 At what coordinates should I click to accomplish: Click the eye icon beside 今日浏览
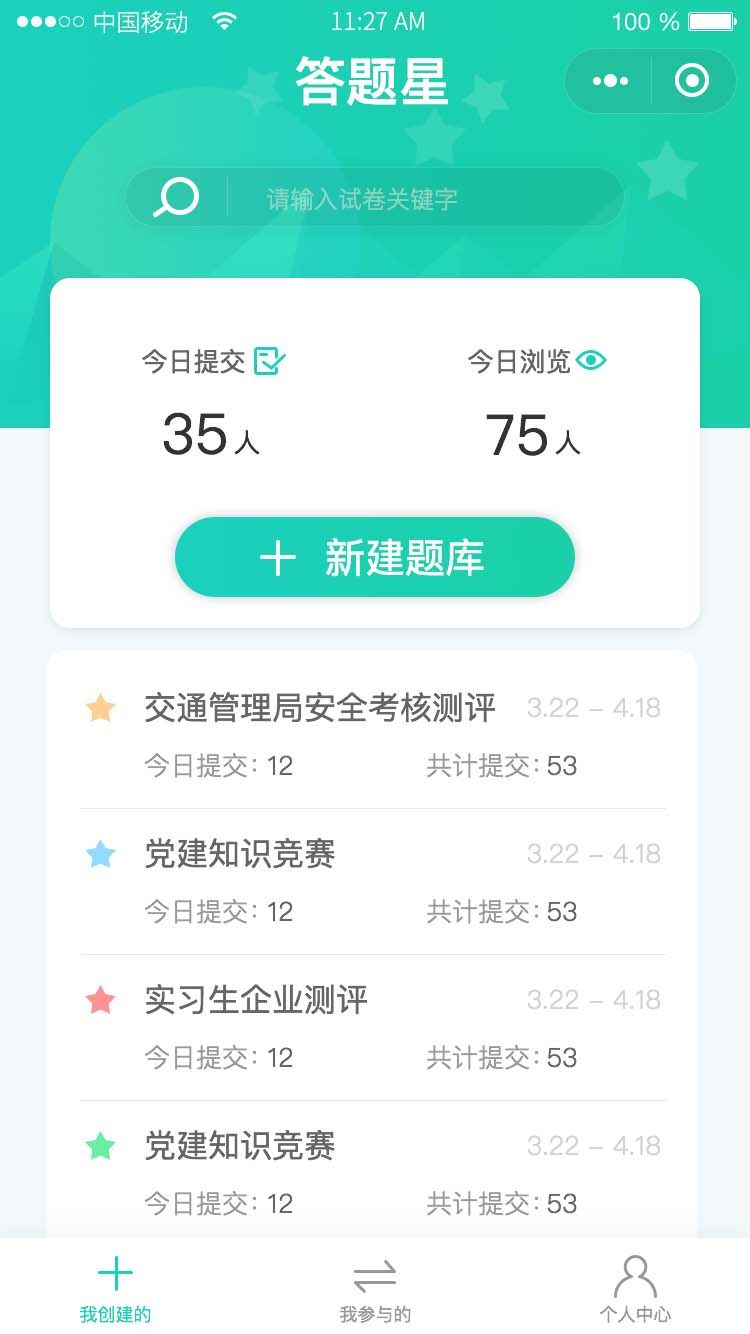coord(590,360)
